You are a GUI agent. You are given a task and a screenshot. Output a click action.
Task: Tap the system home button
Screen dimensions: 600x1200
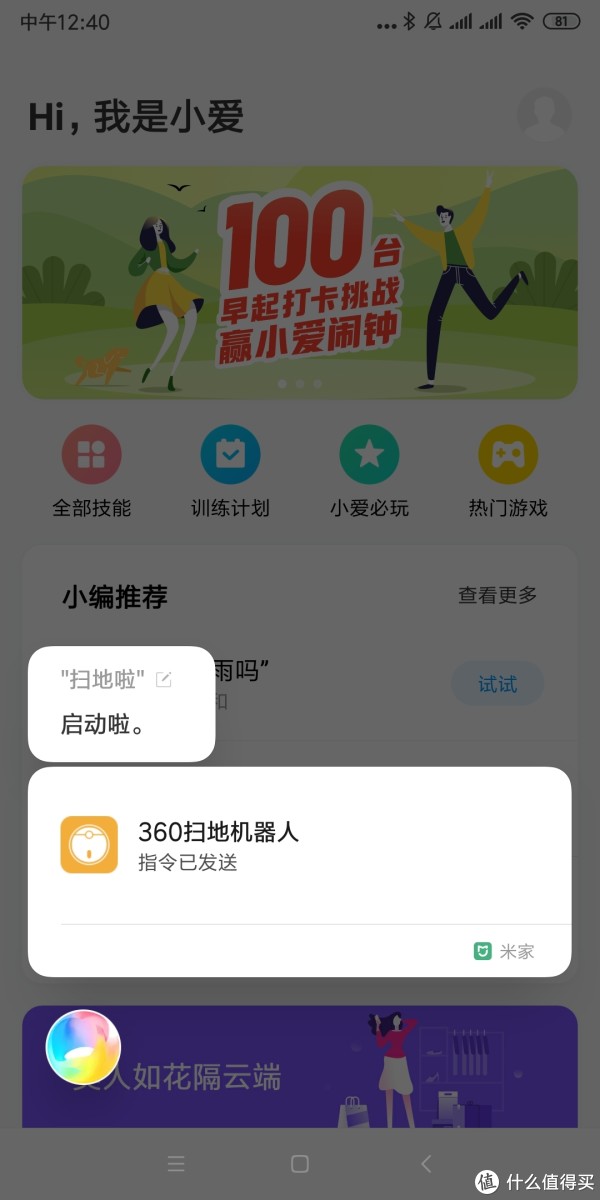[x=299, y=1163]
